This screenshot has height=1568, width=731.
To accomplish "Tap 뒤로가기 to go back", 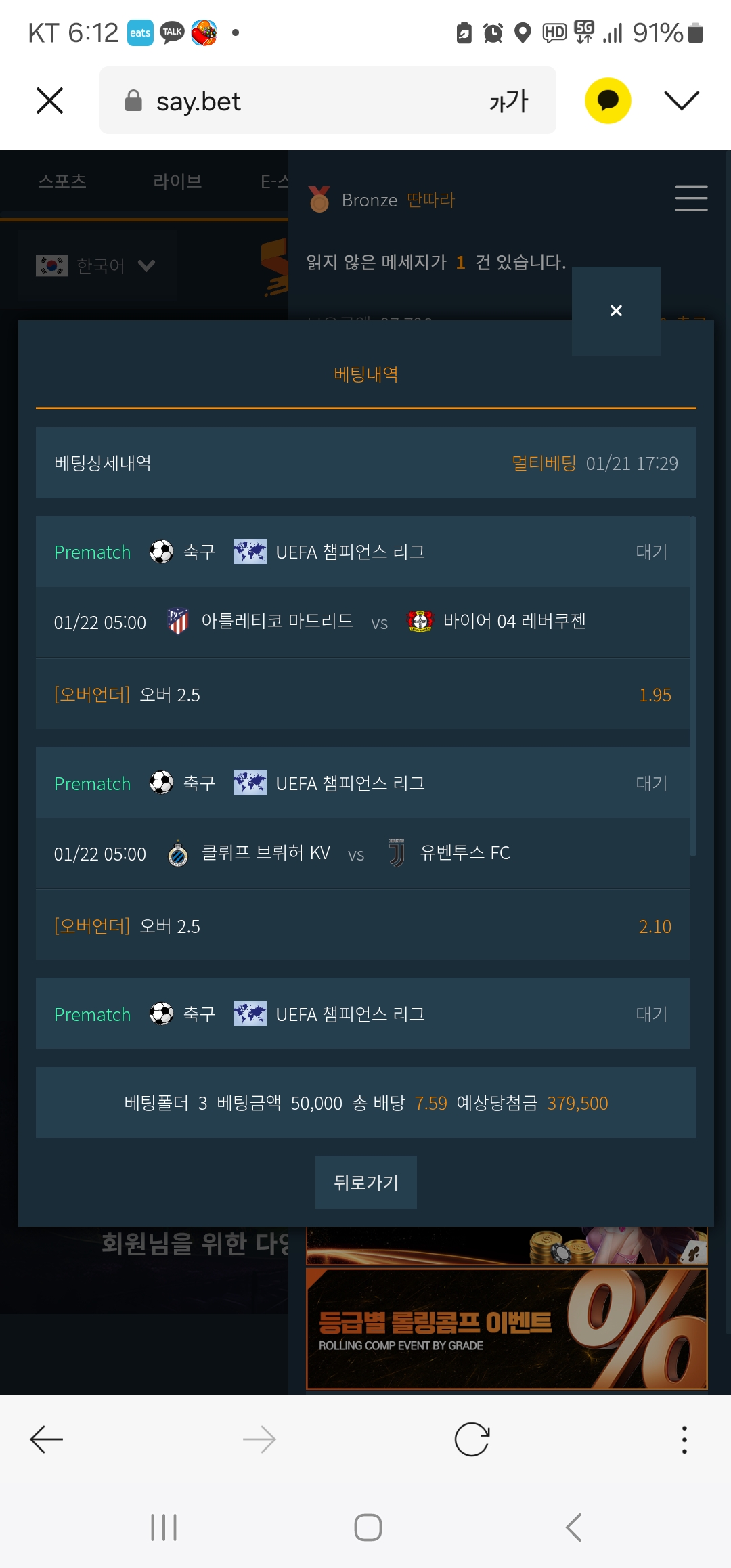I will click(366, 1182).
